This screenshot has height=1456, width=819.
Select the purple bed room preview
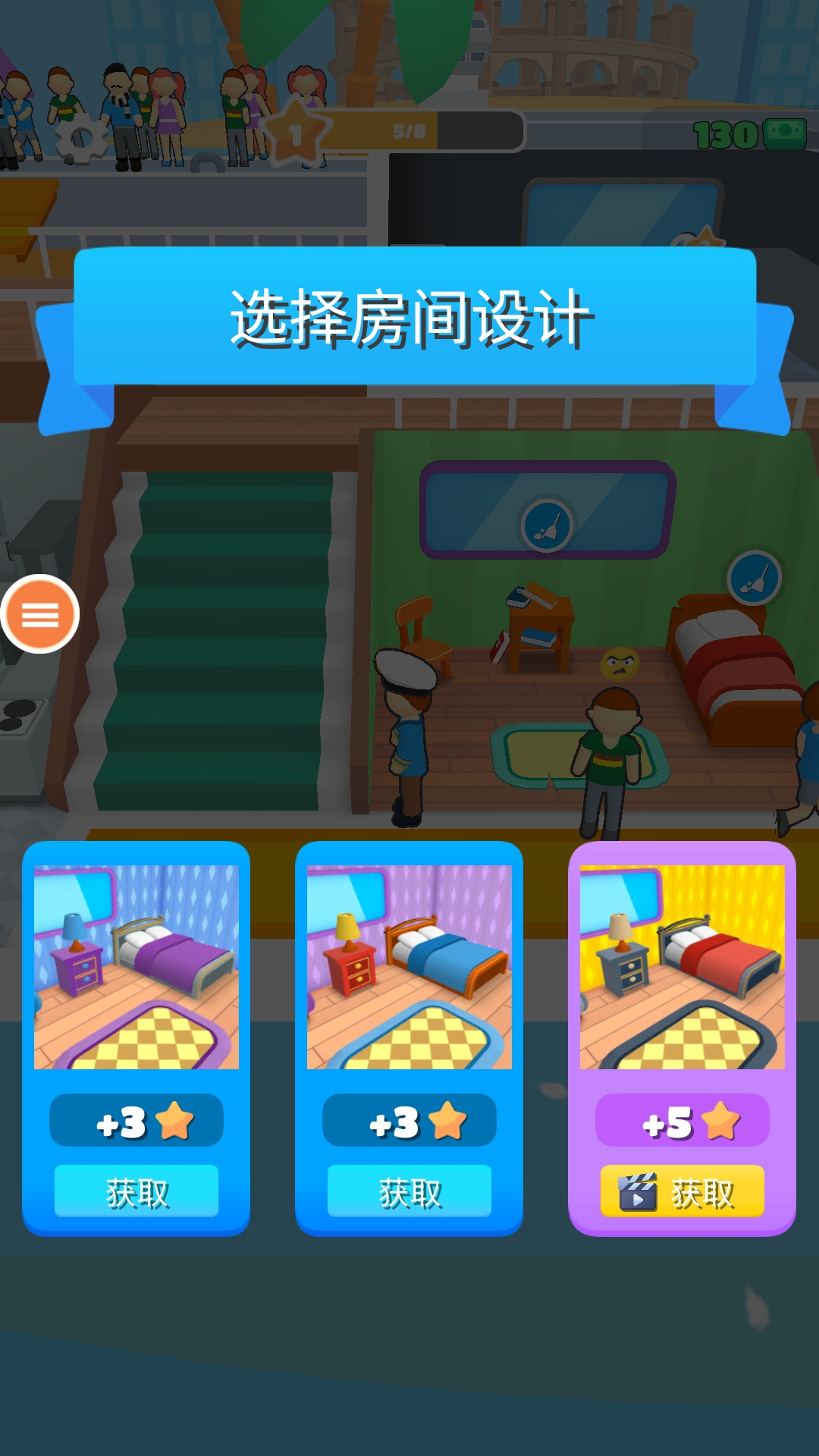(136, 967)
